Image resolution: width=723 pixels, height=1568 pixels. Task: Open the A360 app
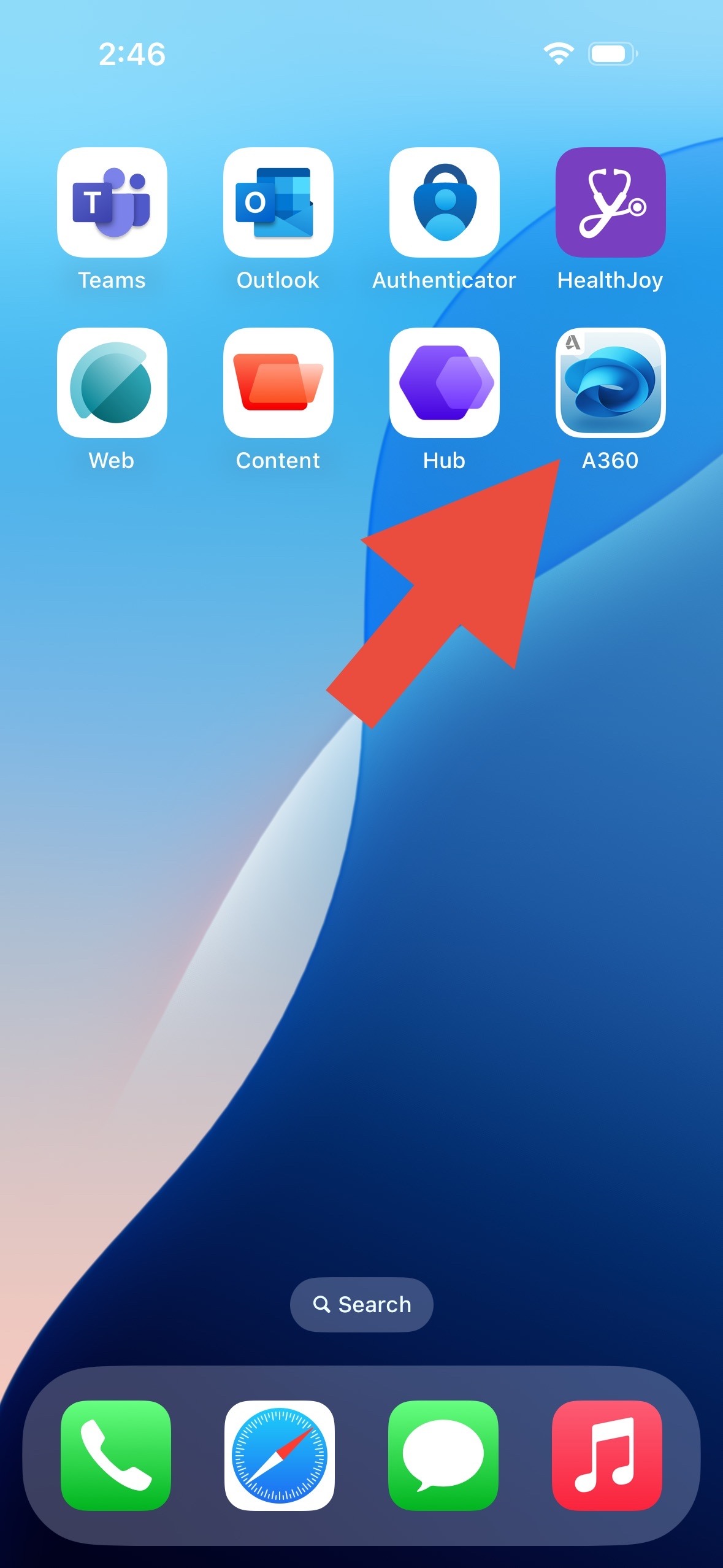point(610,383)
